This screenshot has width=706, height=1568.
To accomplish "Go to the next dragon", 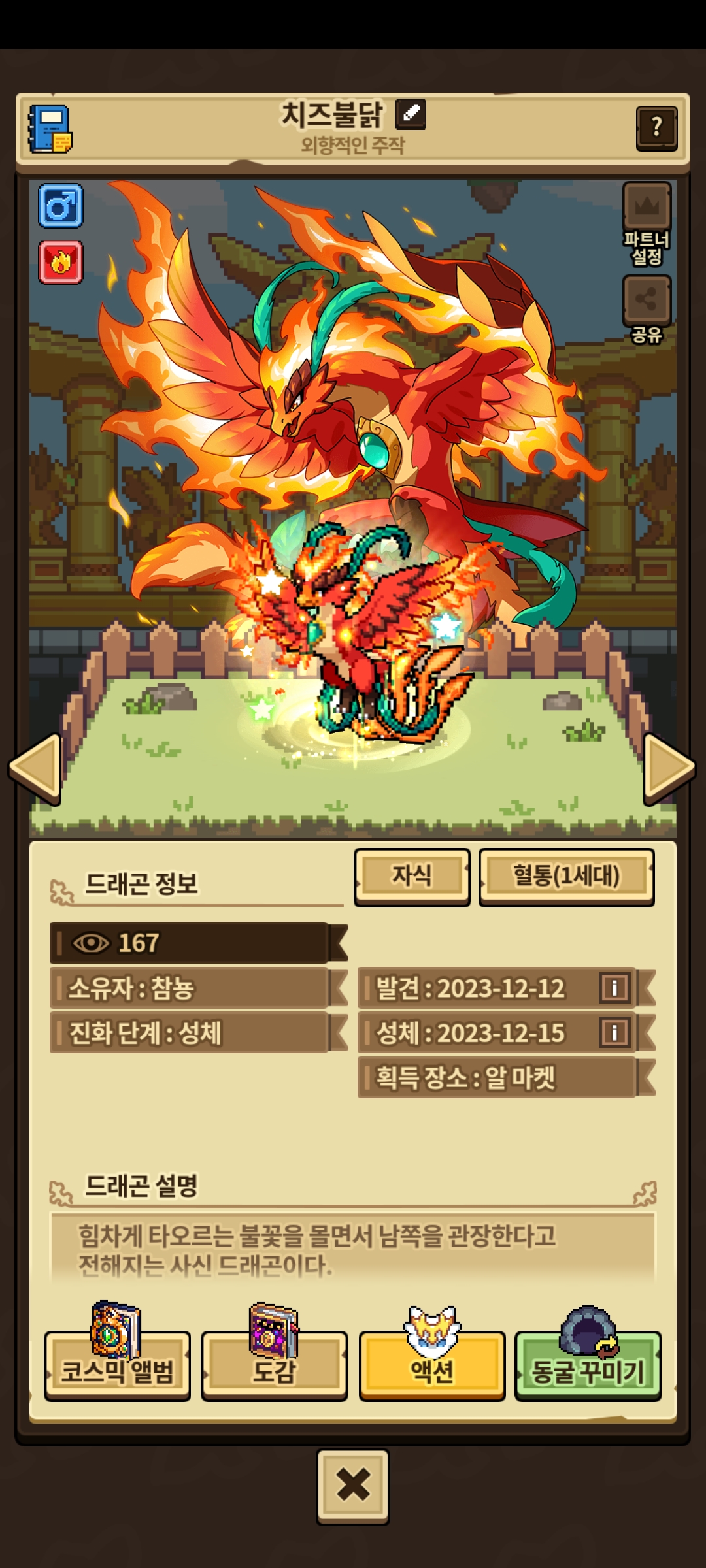I will coord(669,768).
